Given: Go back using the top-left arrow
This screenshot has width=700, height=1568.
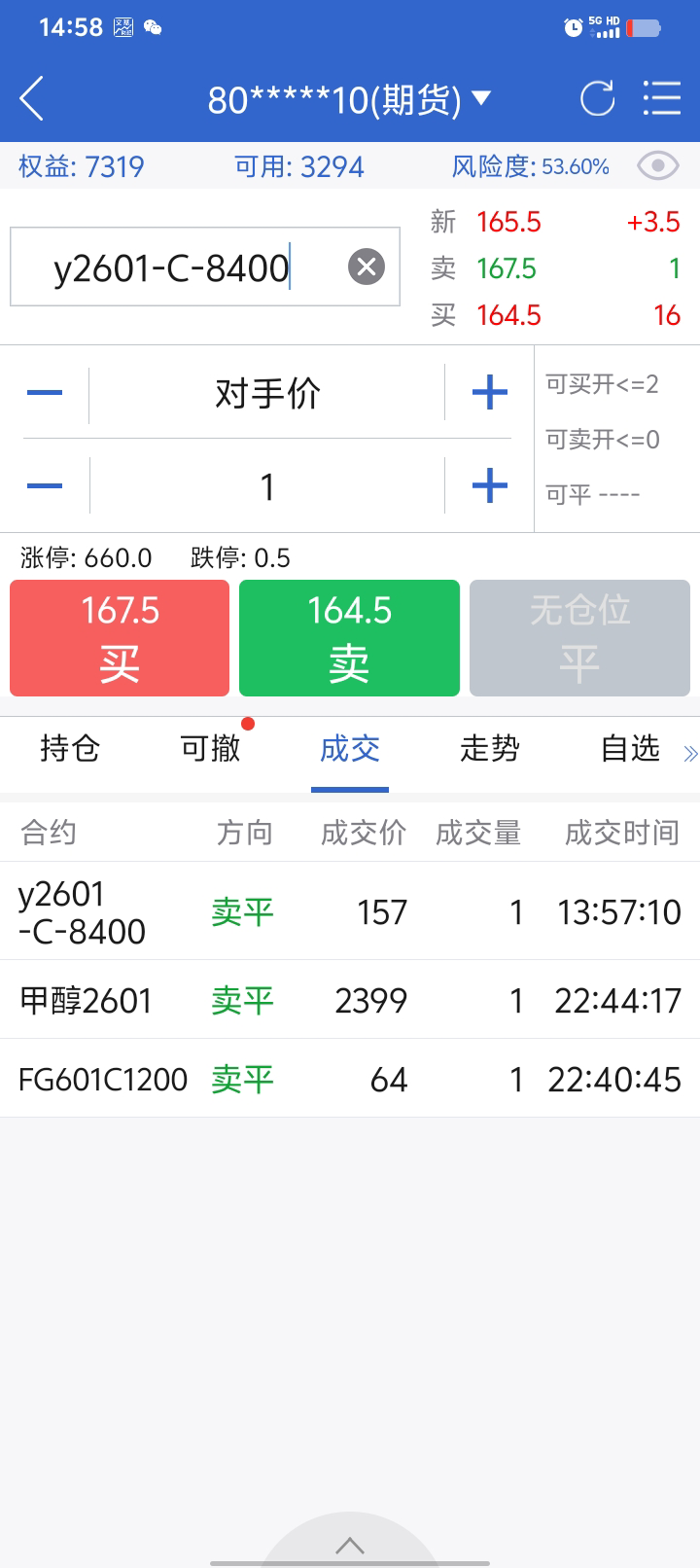Looking at the screenshot, I should pos(32,99).
